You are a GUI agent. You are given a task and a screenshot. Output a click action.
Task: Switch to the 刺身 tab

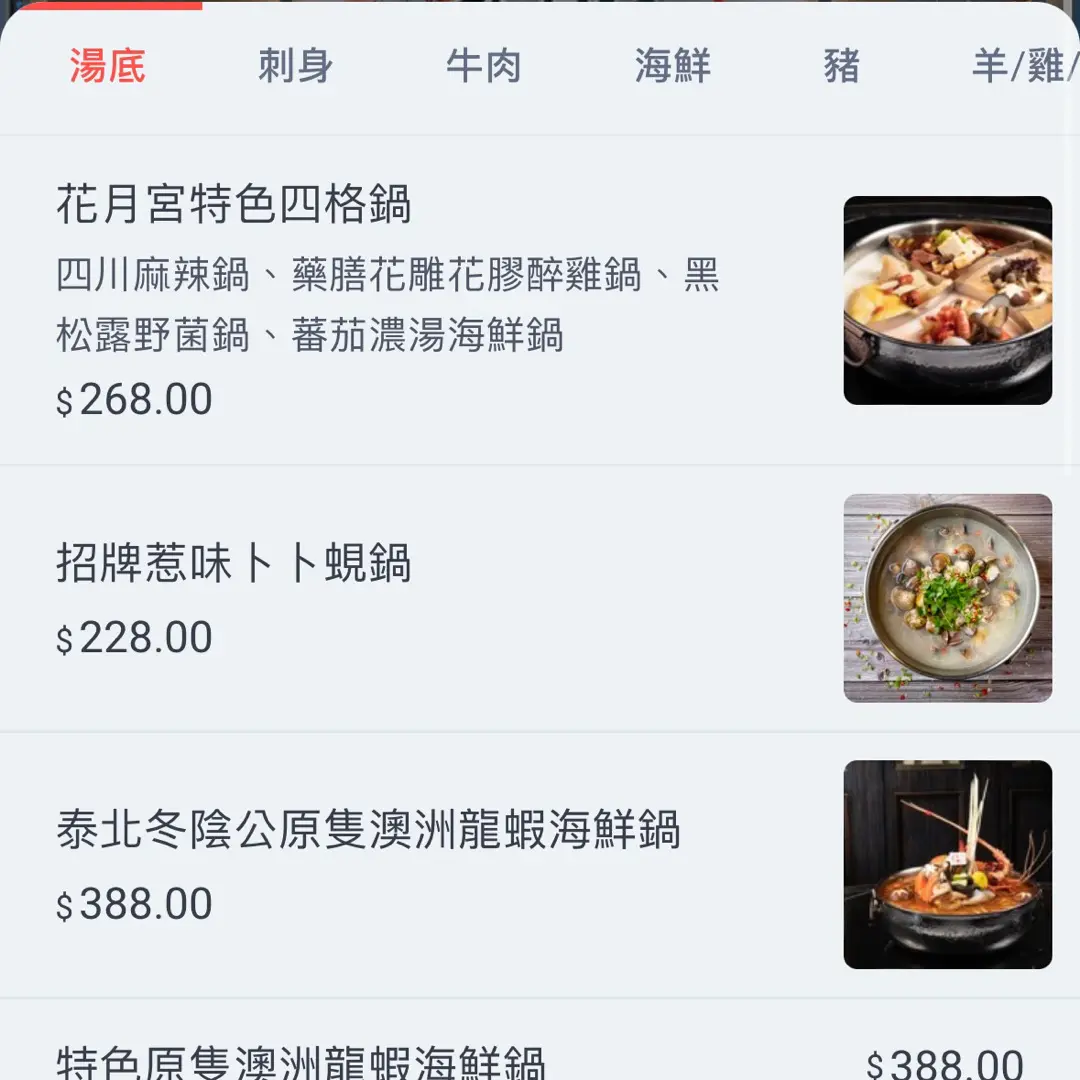pos(295,67)
